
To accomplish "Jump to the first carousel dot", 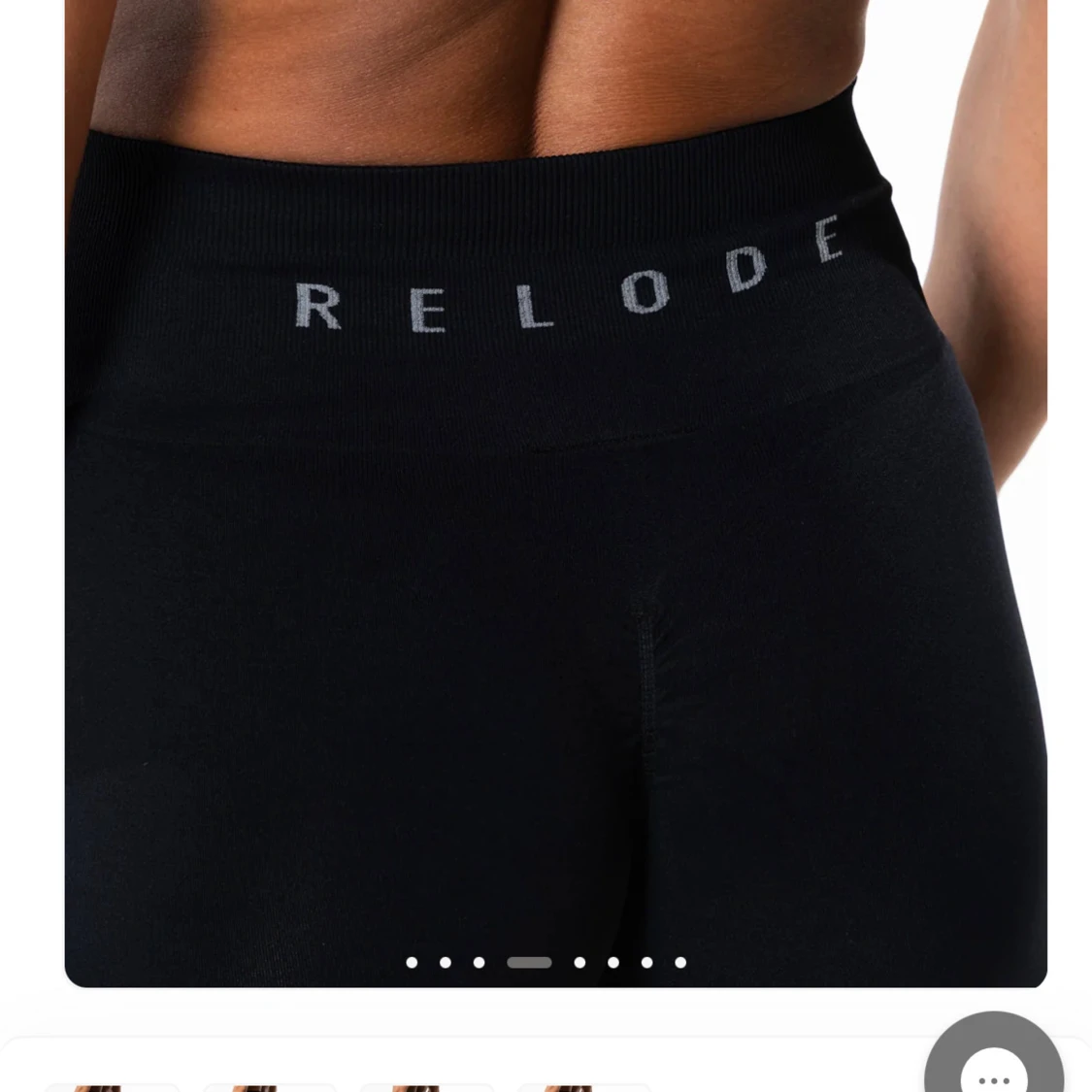I will (412, 963).
